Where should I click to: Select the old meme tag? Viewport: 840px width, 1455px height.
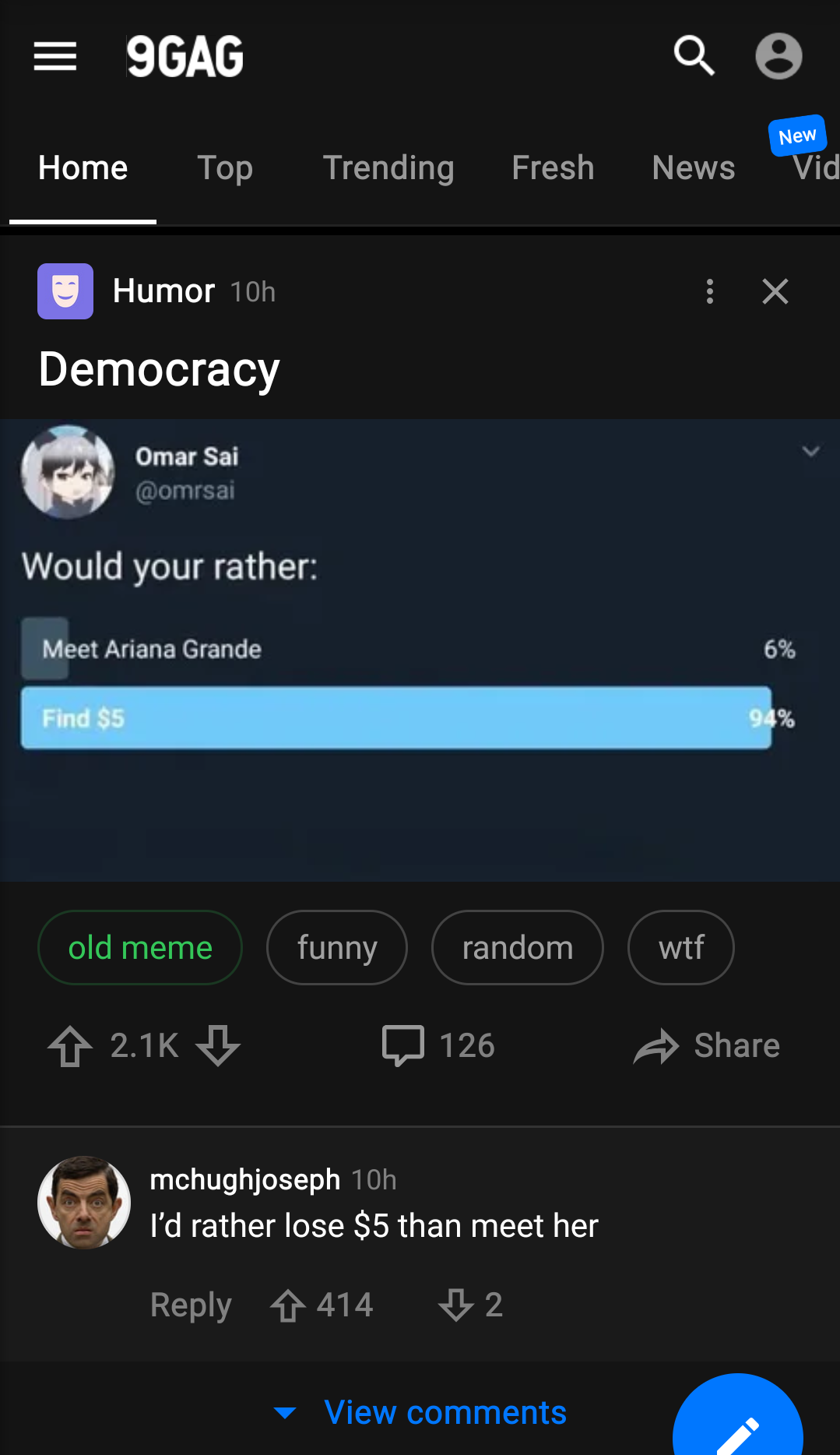(x=140, y=947)
